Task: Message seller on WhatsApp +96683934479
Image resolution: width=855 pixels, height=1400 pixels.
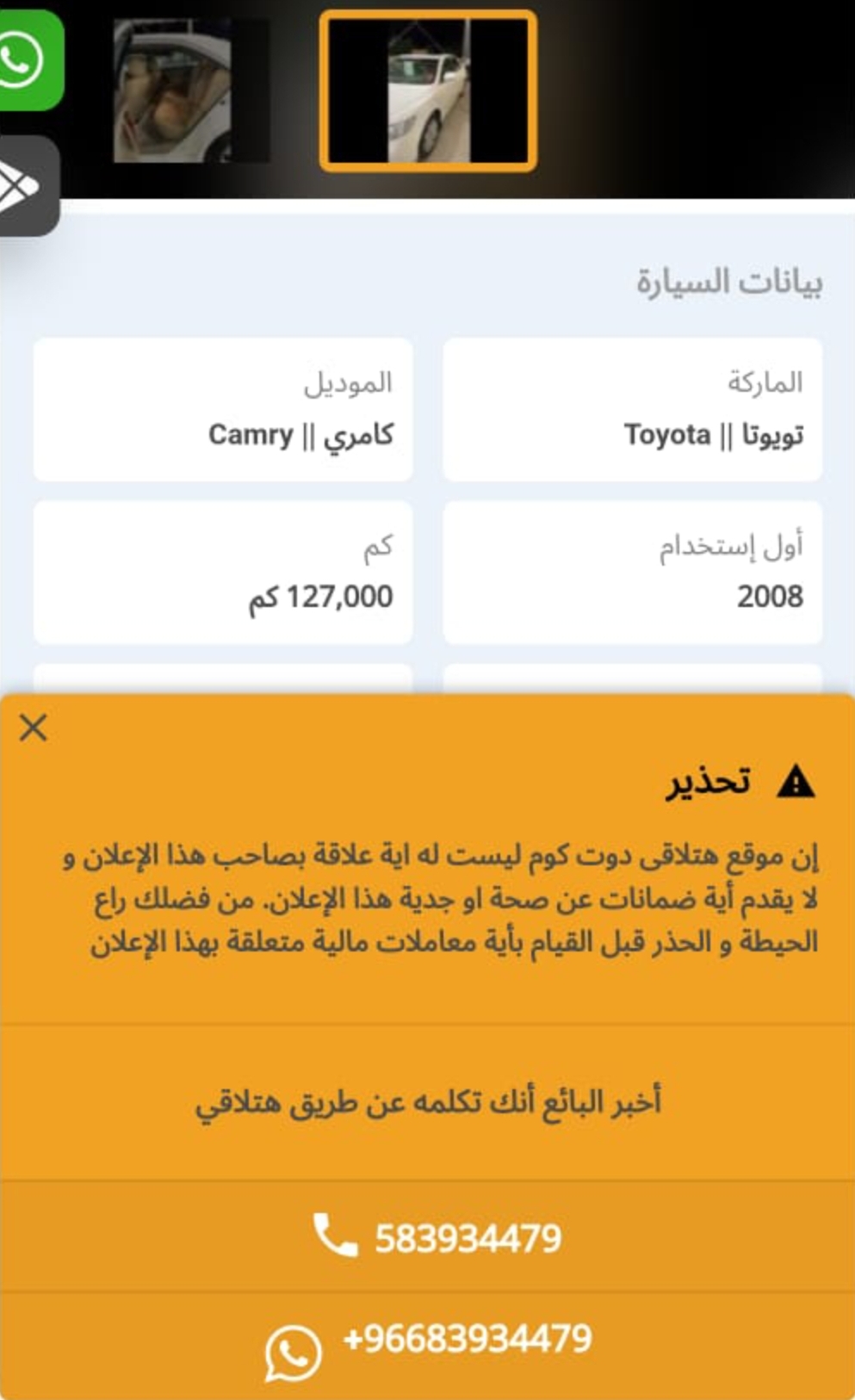Action: coord(428,1345)
